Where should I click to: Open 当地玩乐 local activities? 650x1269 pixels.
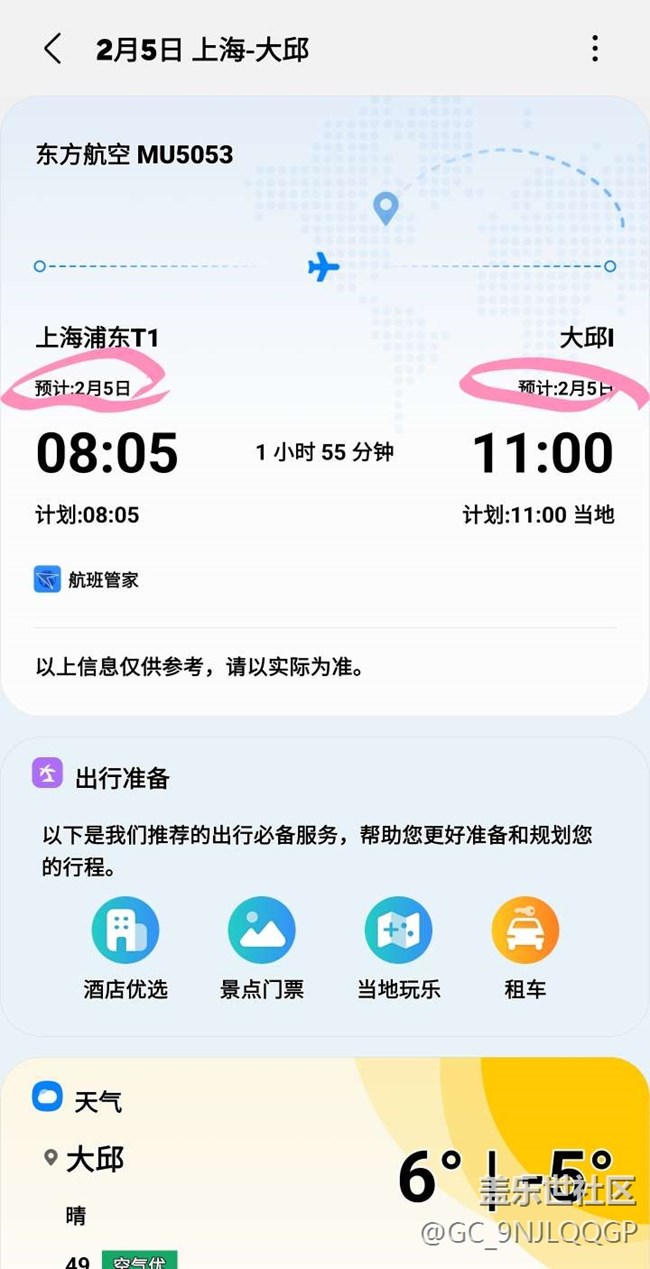tap(398, 948)
